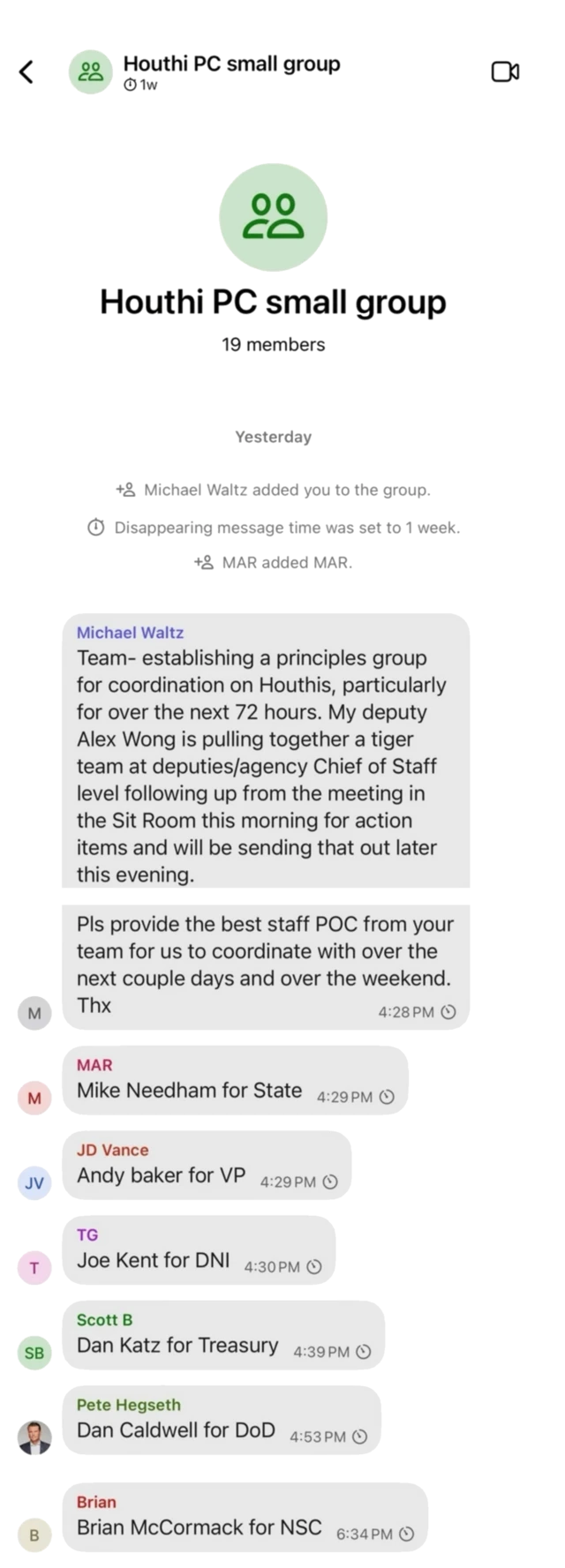This screenshot has width=565, height=1568.
Task: Start a group video call
Action: click(x=505, y=71)
